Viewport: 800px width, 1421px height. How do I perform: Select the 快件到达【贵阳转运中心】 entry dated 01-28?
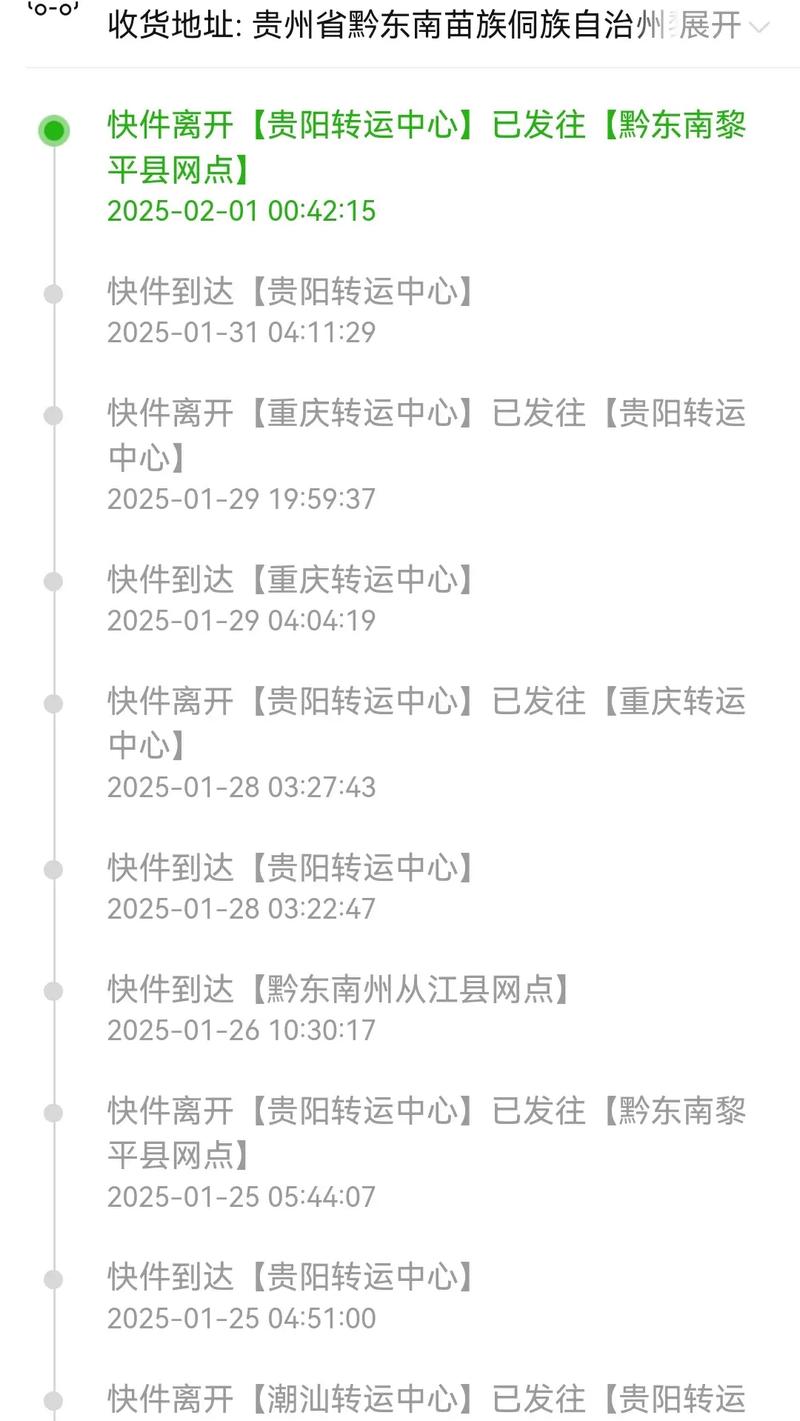(290, 867)
